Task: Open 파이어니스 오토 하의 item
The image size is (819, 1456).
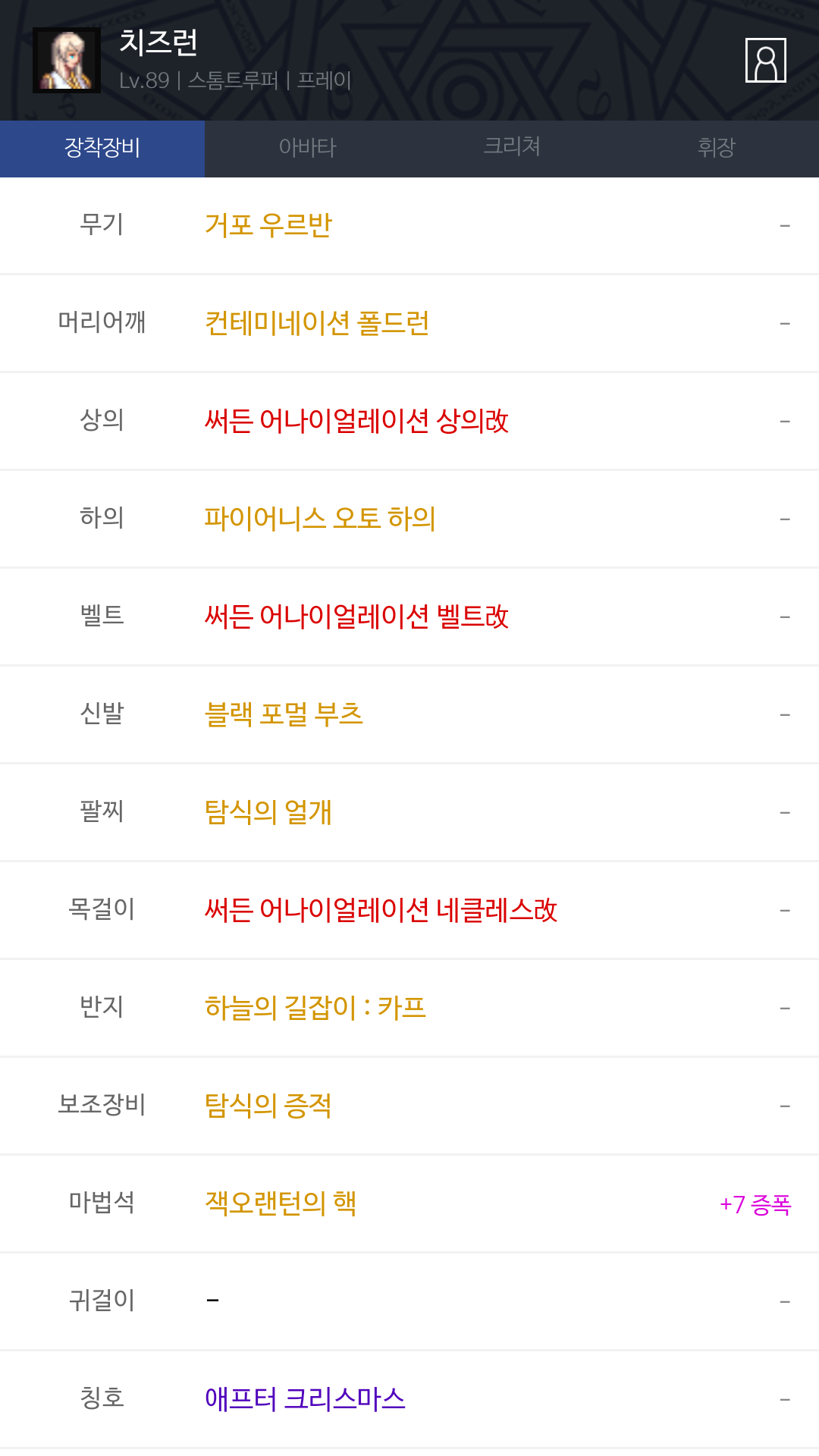Action: tap(320, 519)
